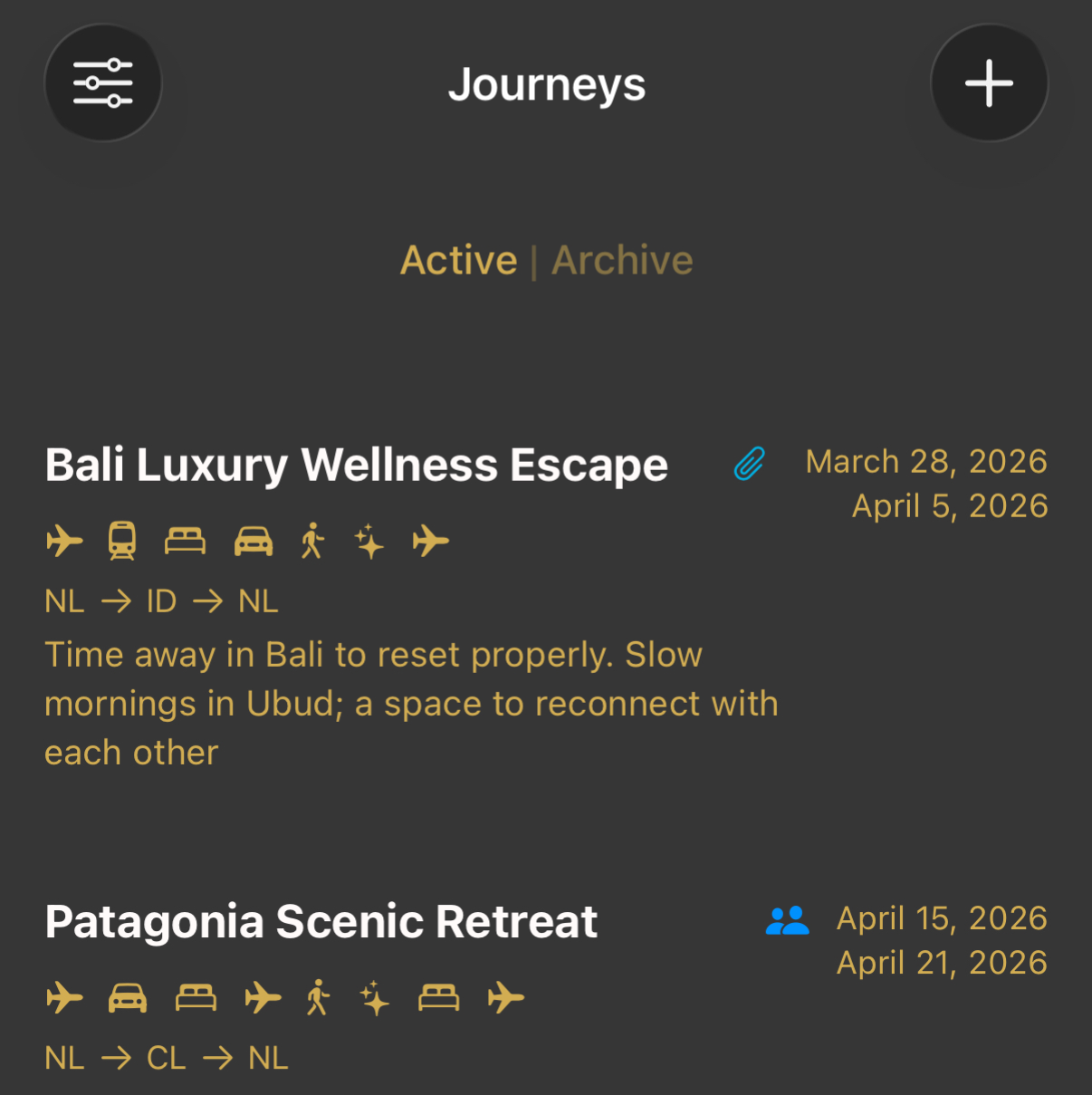The width and height of the screenshot is (1092, 1095).
Task: Click the departure plane icon on Bali trip
Action: click(64, 541)
